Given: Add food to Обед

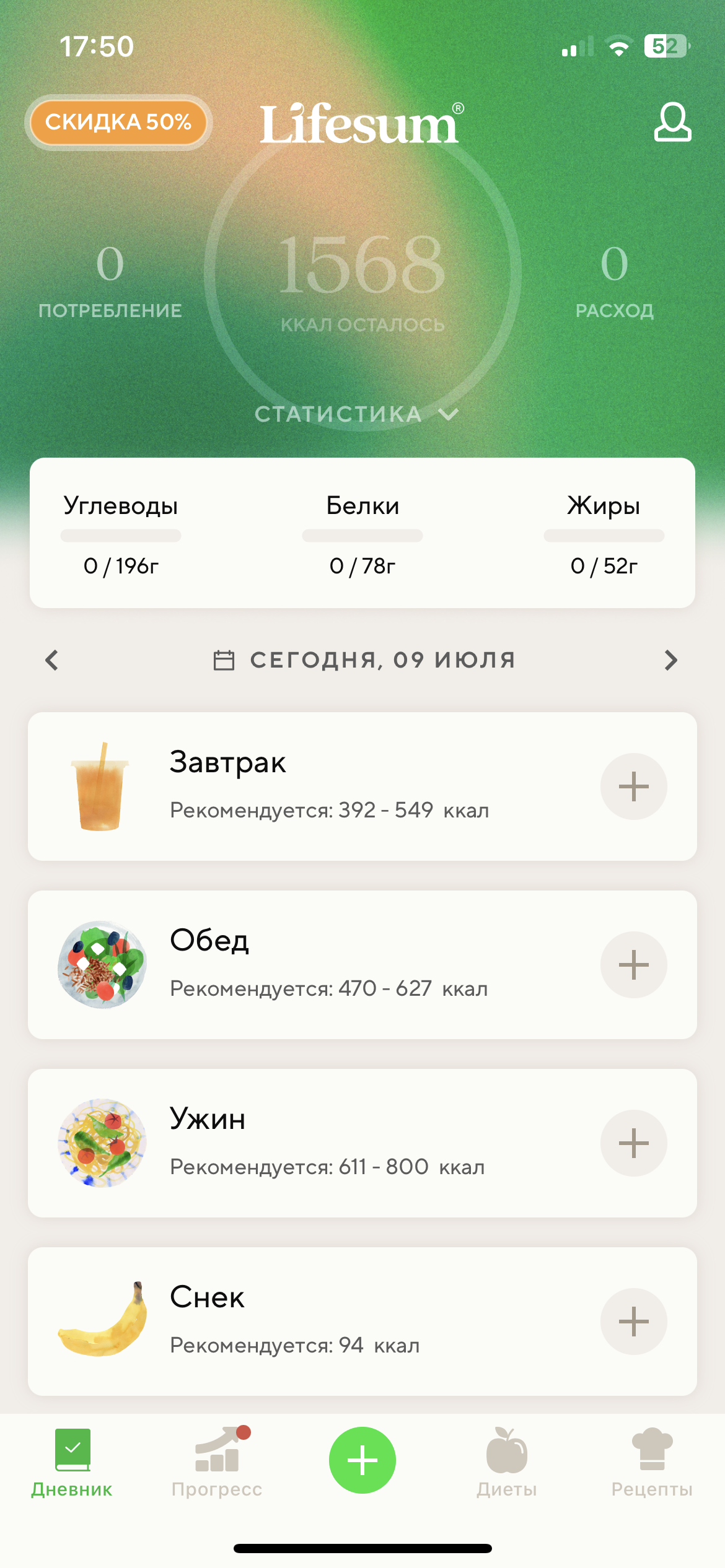Looking at the screenshot, I should pyautogui.click(x=633, y=965).
